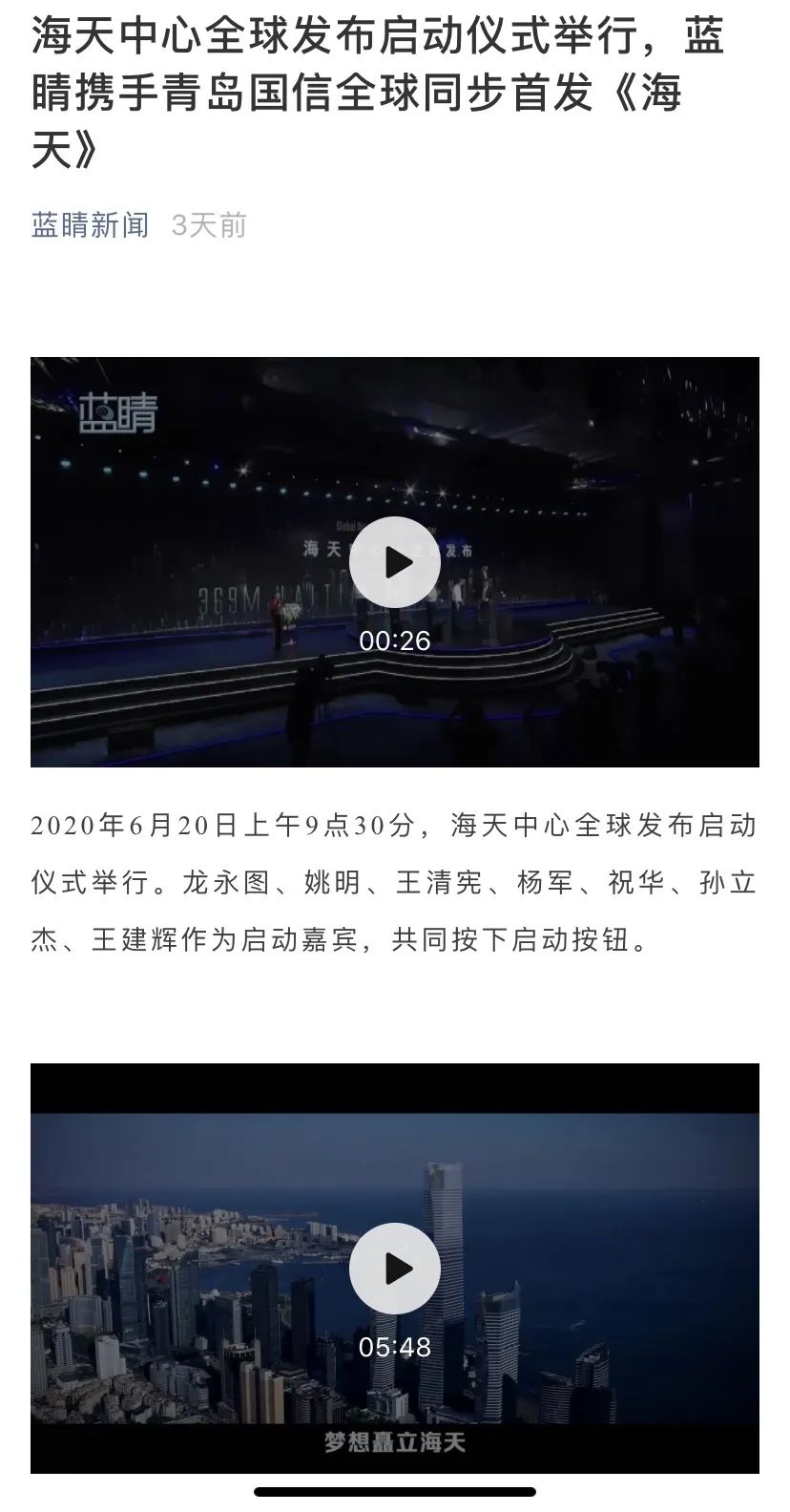Open the 蓝睛新闻 account link
Screen dimensions: 790x1512
(91, 225)
